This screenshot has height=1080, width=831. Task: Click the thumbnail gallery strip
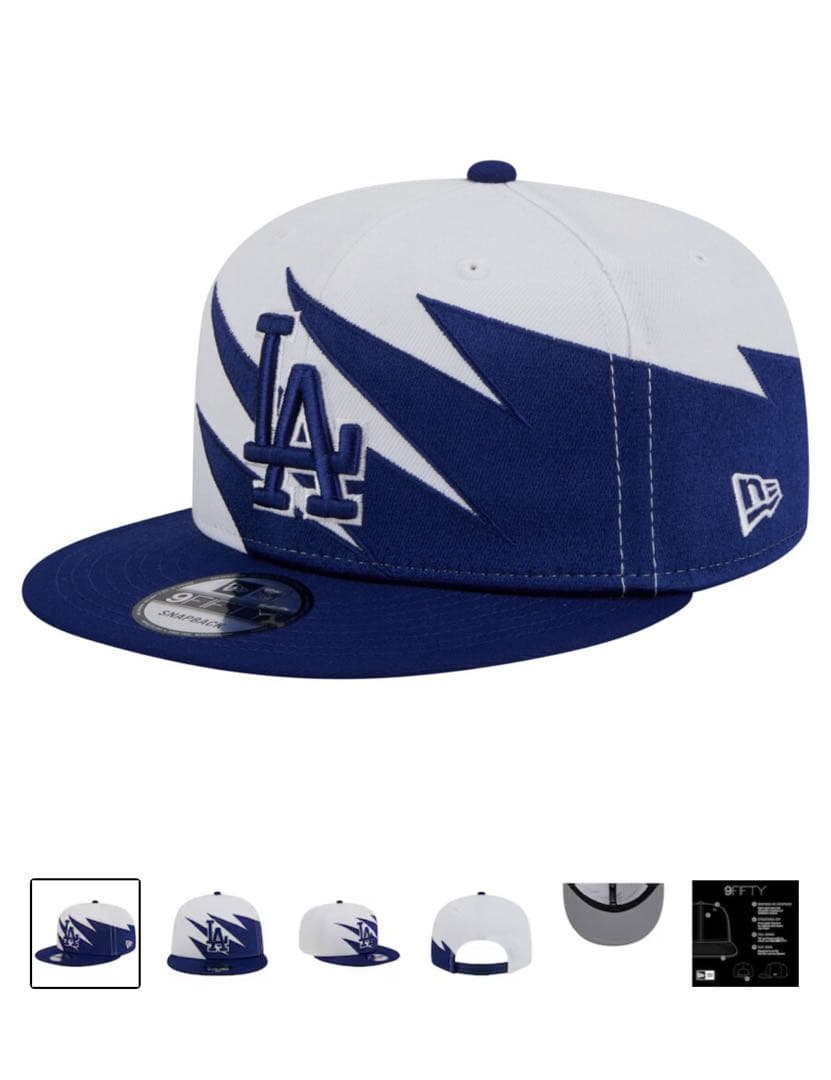415,930
